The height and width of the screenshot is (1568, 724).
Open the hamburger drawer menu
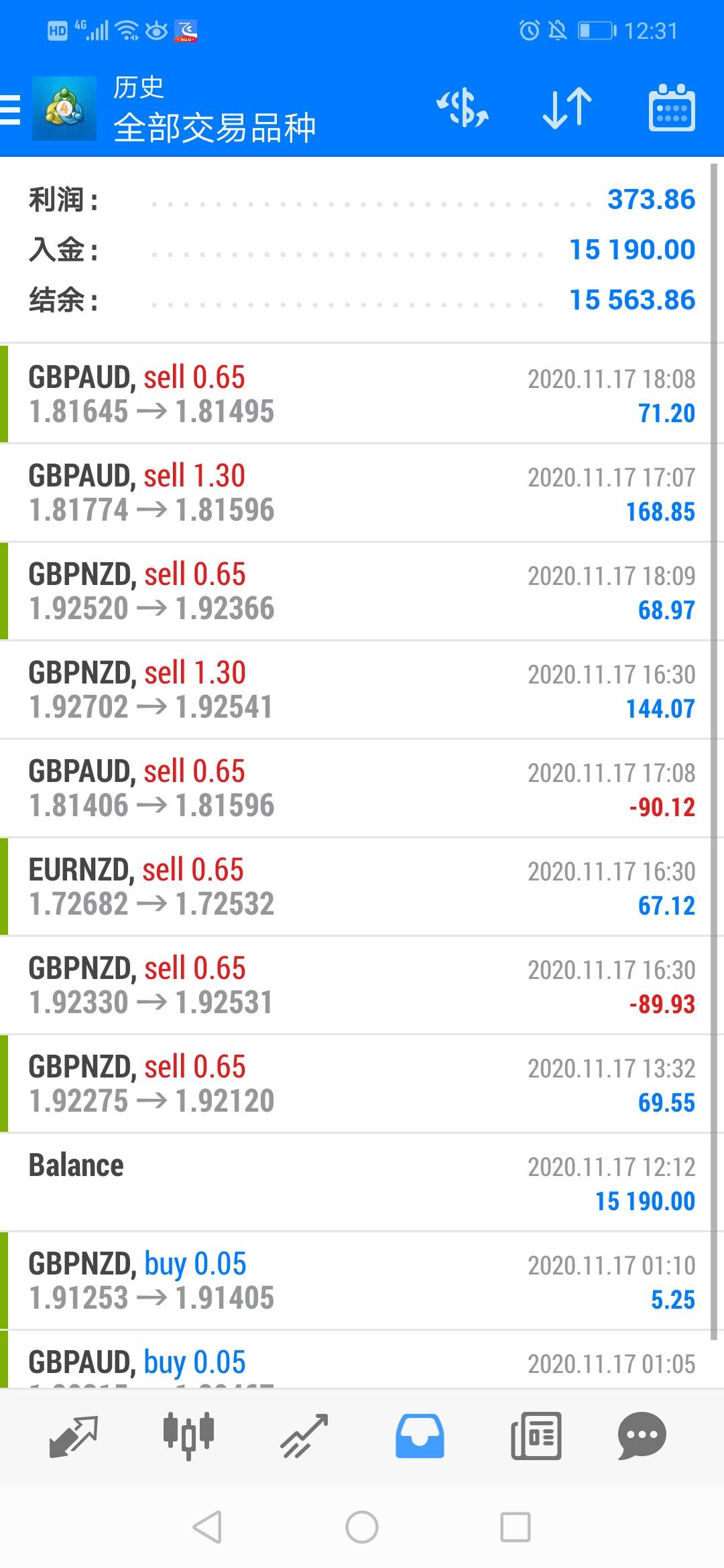click(x=11, y=109)
